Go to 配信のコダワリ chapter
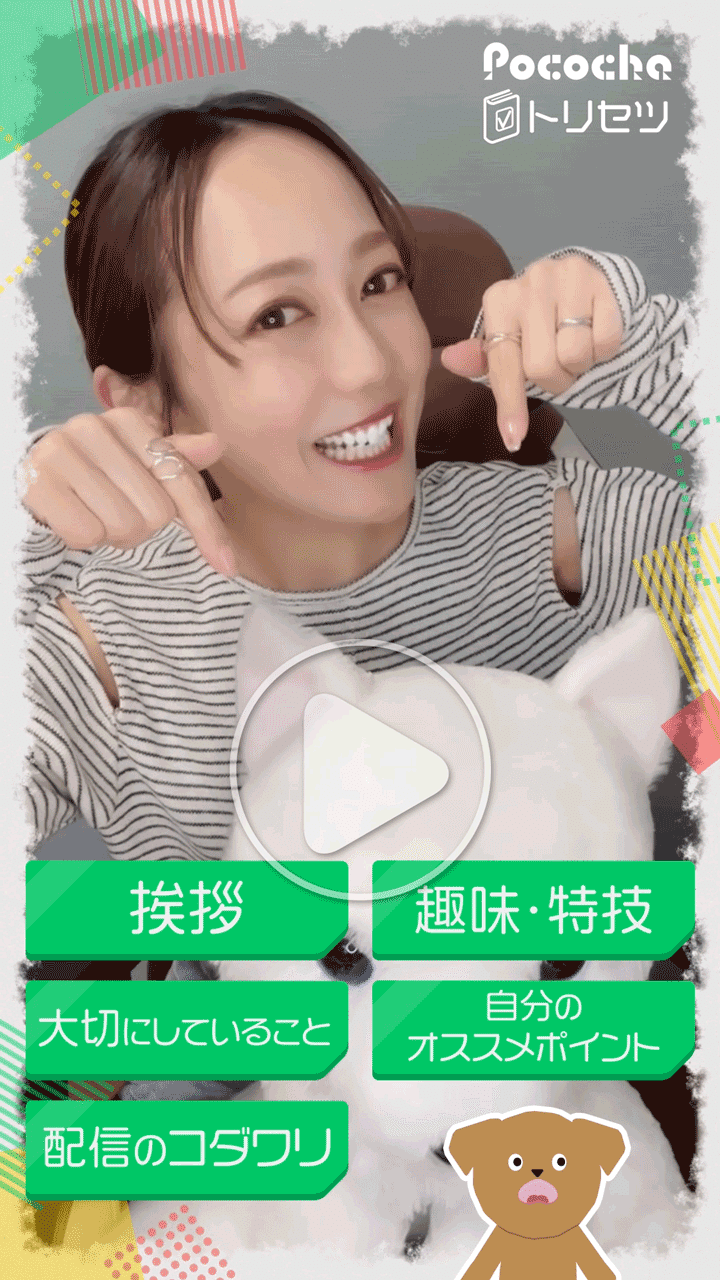Screen dimensions: 720x1280 point(187,1150)
